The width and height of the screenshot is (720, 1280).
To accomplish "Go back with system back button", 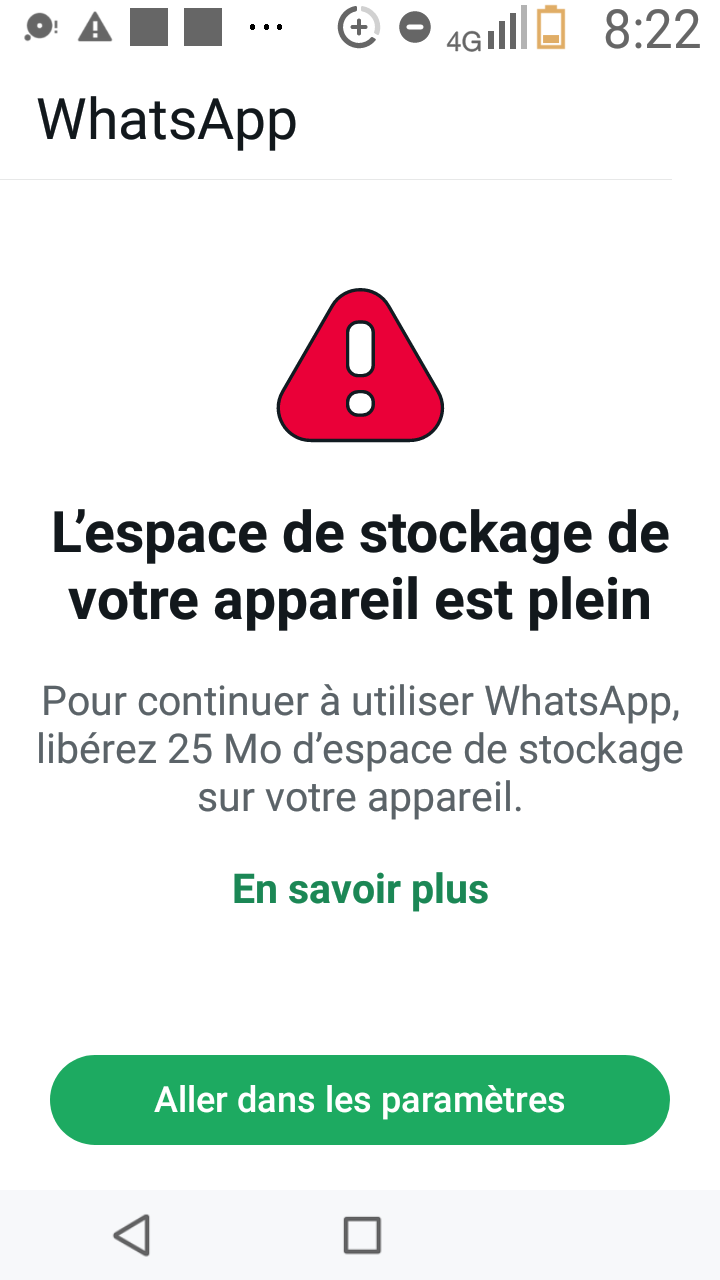I will point(132,1235).
